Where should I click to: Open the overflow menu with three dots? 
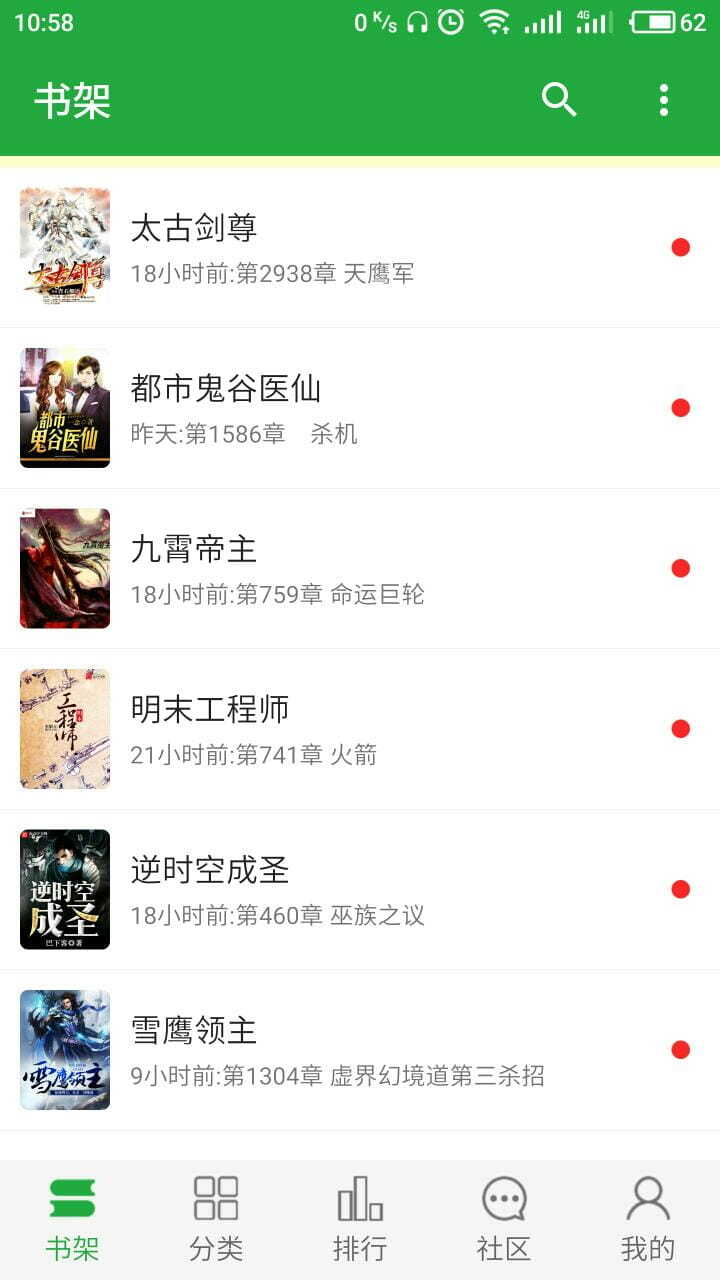pyautogui.click(x=664, y=100)
